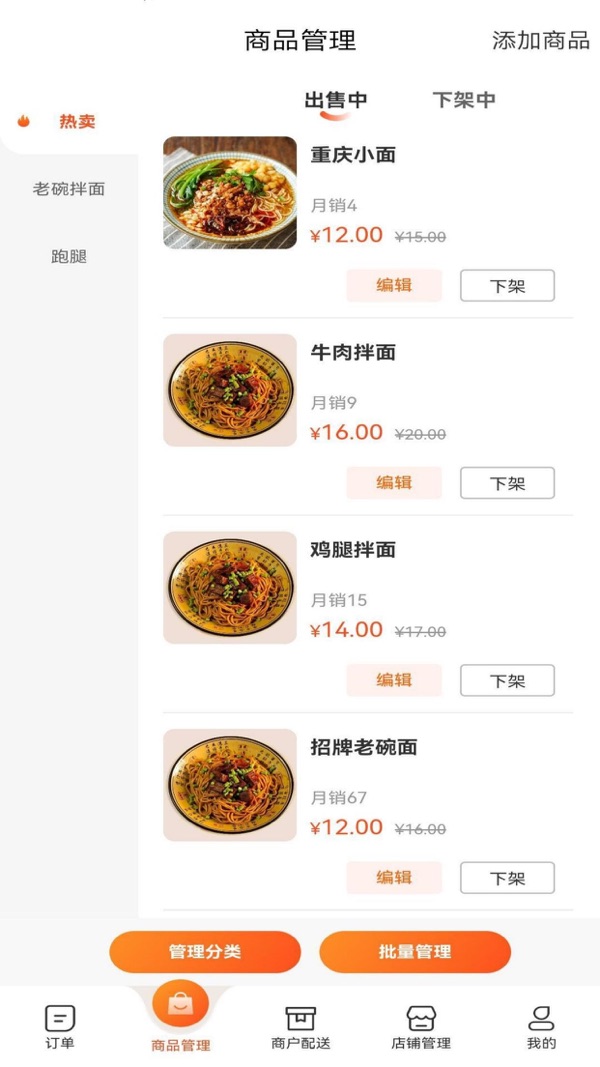Switch to the 下架中 tab
The image size is (600, 1067).
click(x=464, y=100)
